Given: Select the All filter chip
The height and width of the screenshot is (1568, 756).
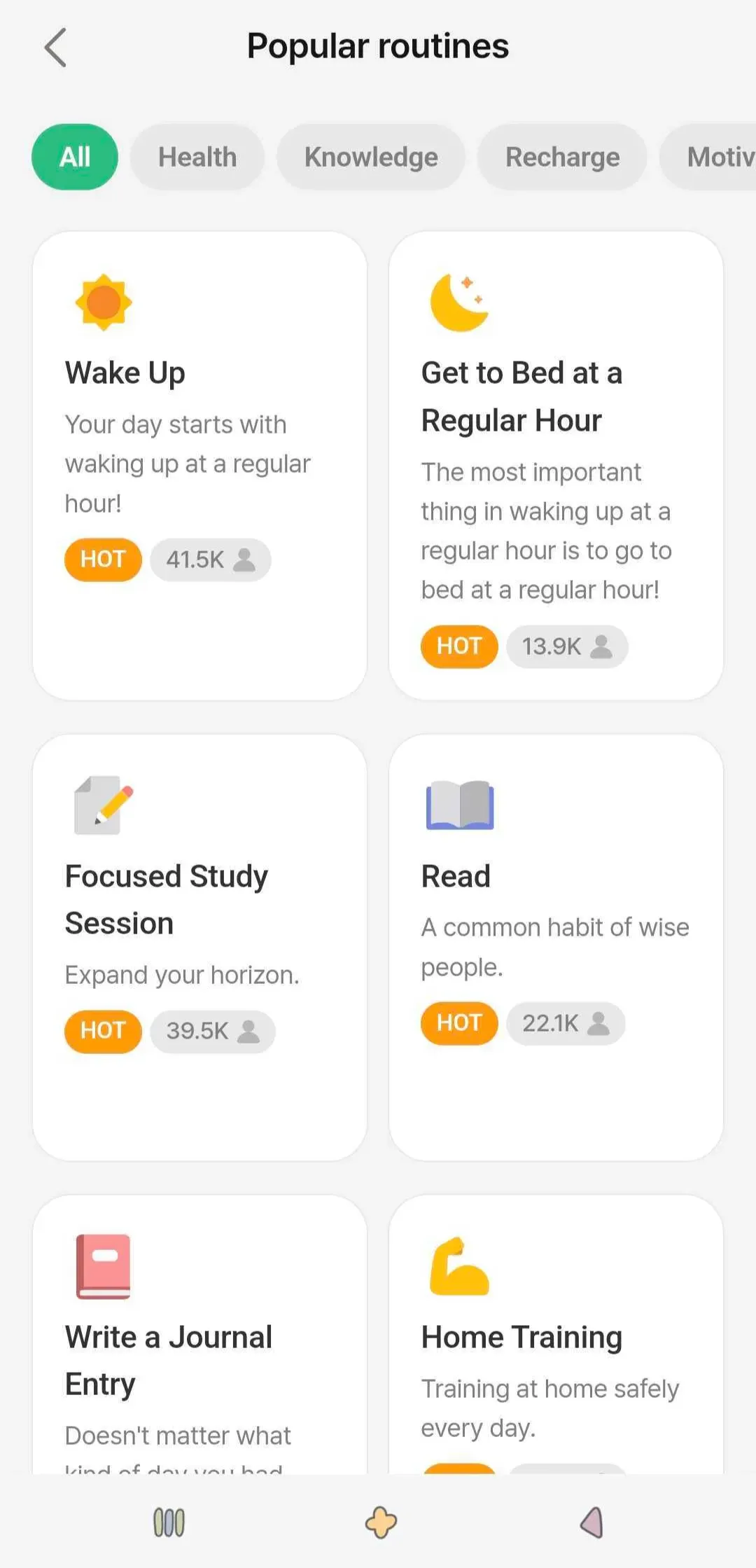Looking at the screenshot, I should 75,157.
